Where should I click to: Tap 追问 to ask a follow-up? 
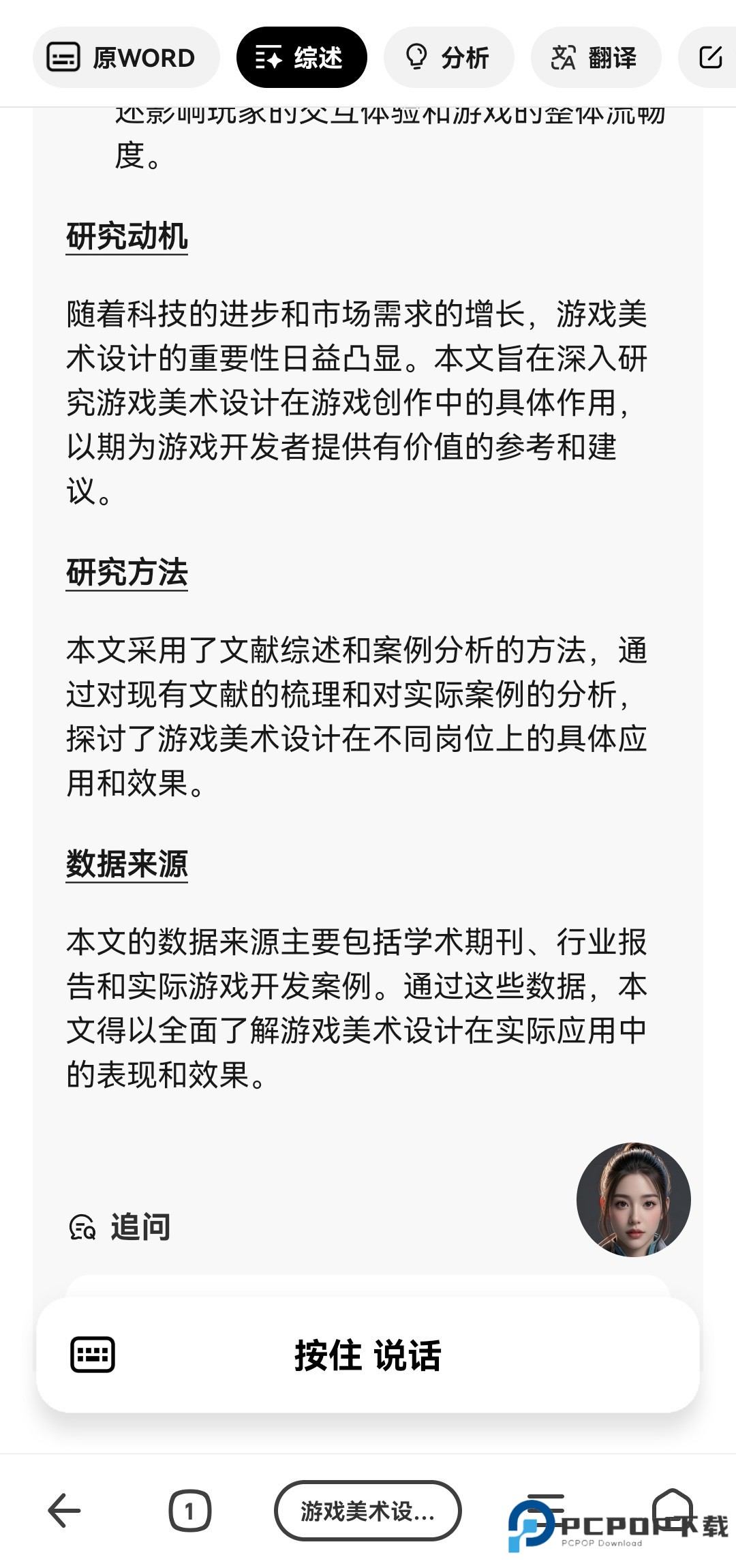pos(121,1226)
